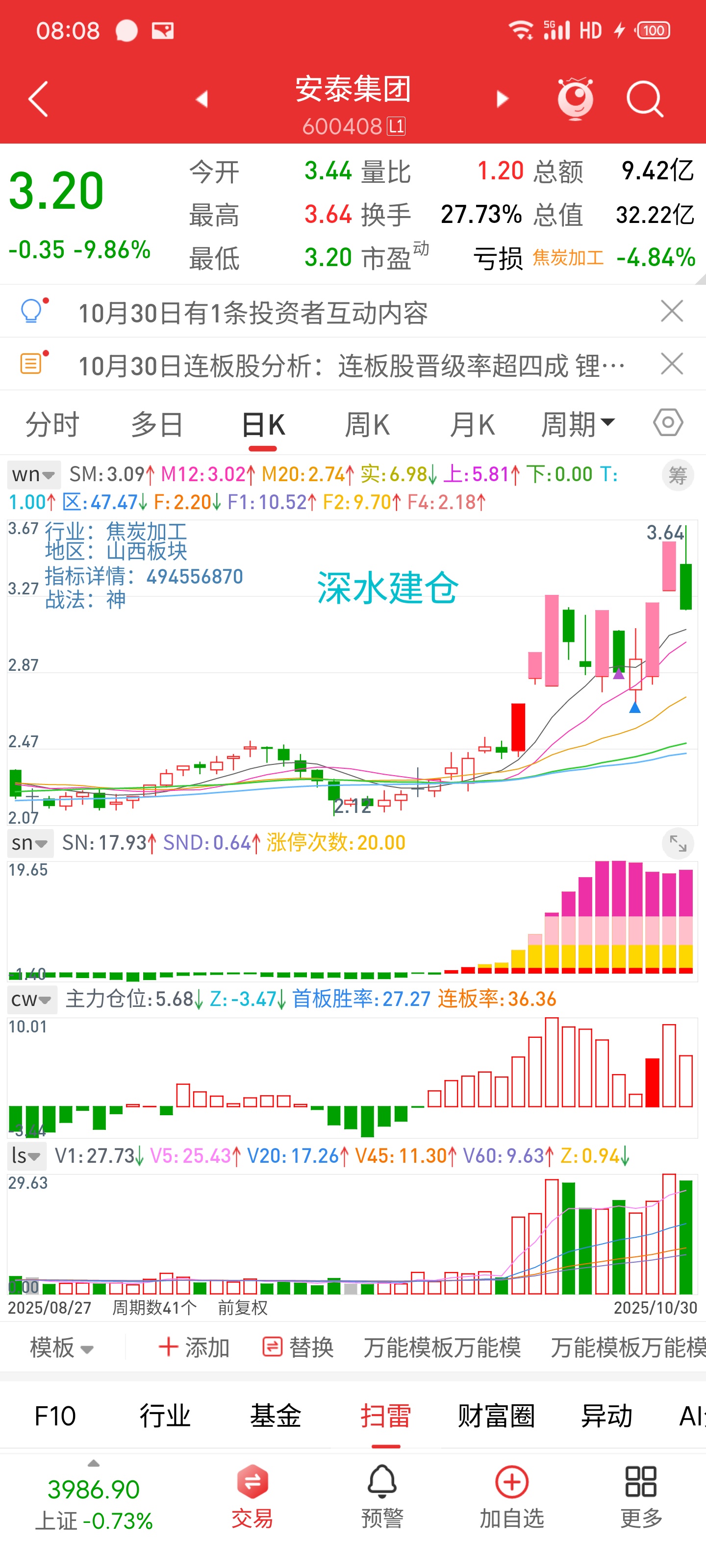
Task: Expand the 周期 dropdown
Action: [x=578, y=424]
